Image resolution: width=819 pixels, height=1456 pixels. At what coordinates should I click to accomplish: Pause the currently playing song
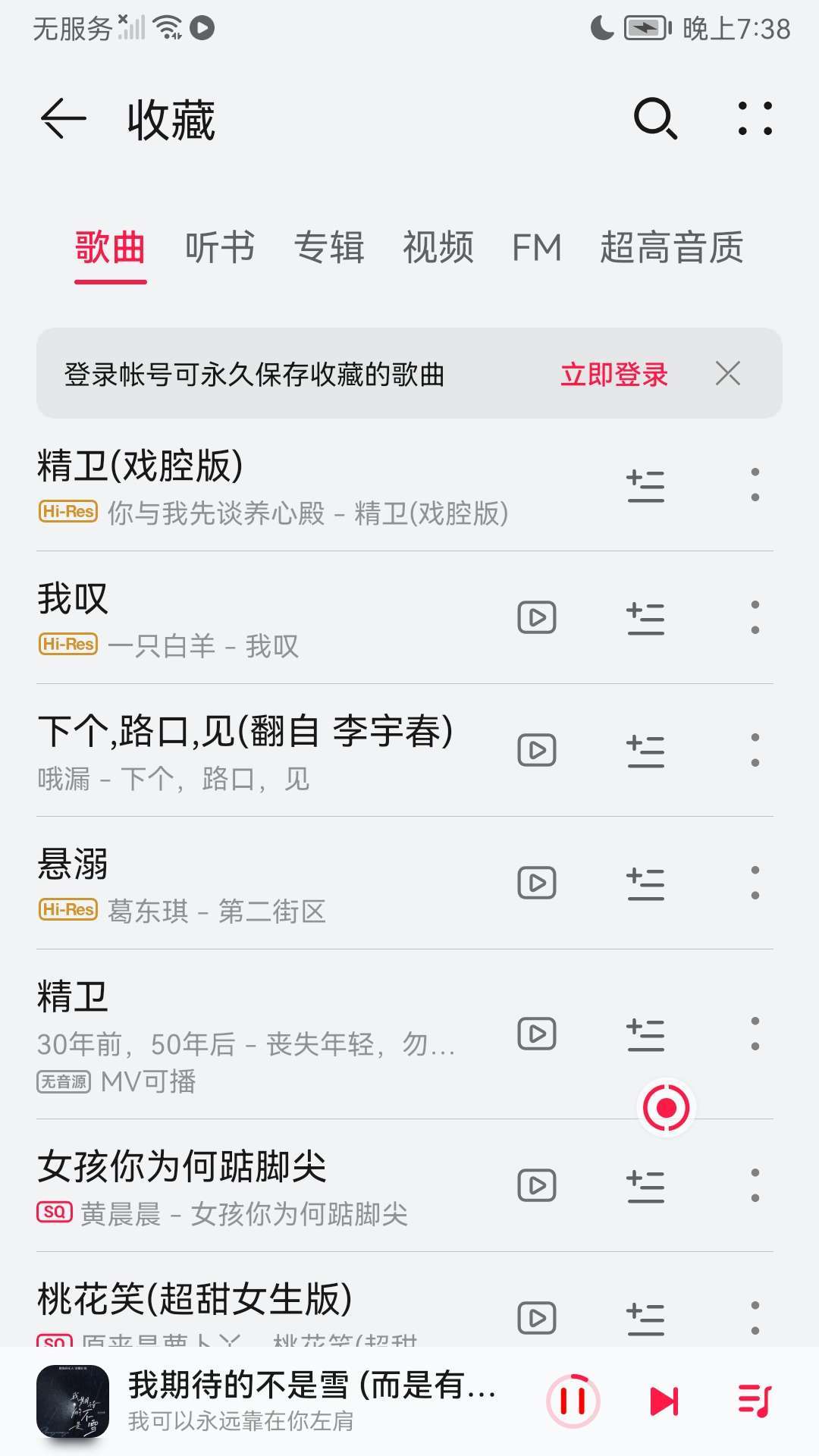[x=573, y=1401]
